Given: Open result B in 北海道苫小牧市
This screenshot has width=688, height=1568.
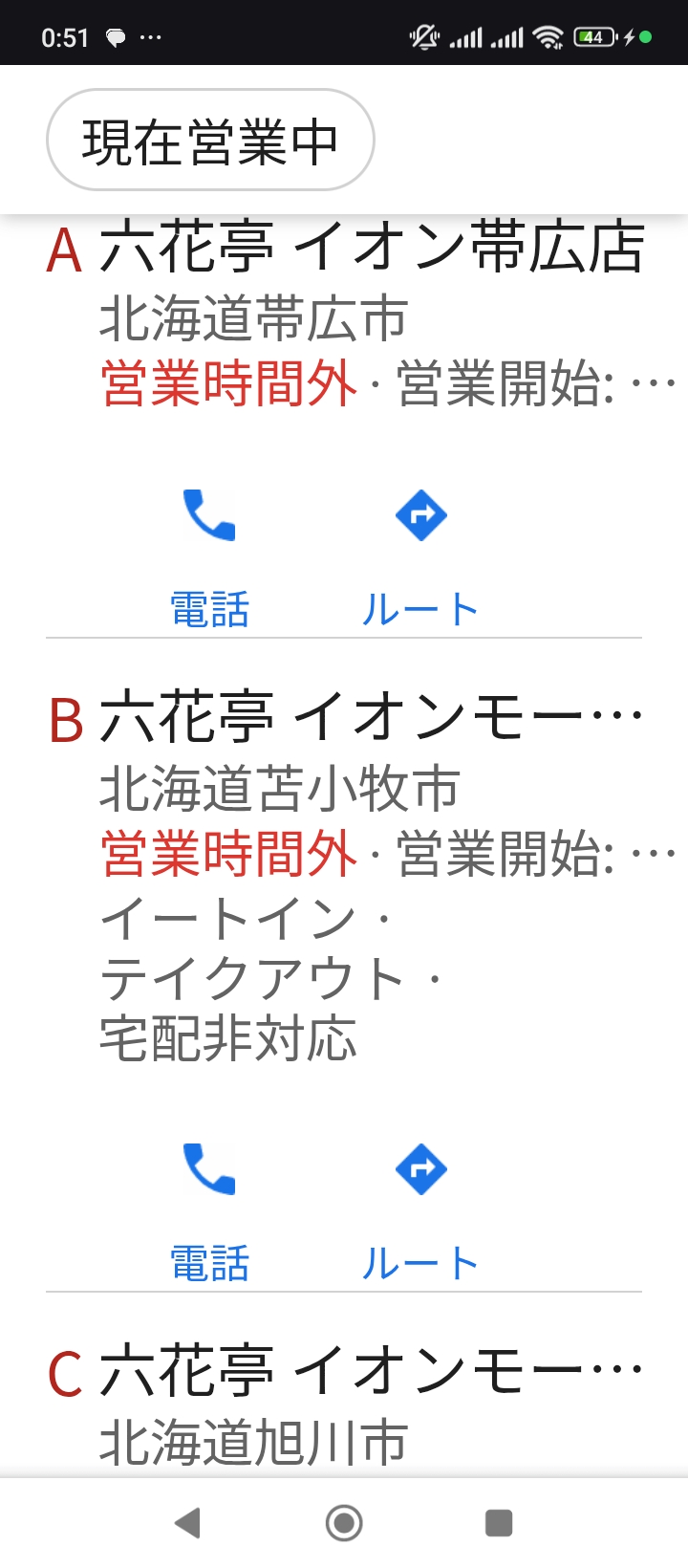Looking at the screenshot, I should [x=371, y=719].
